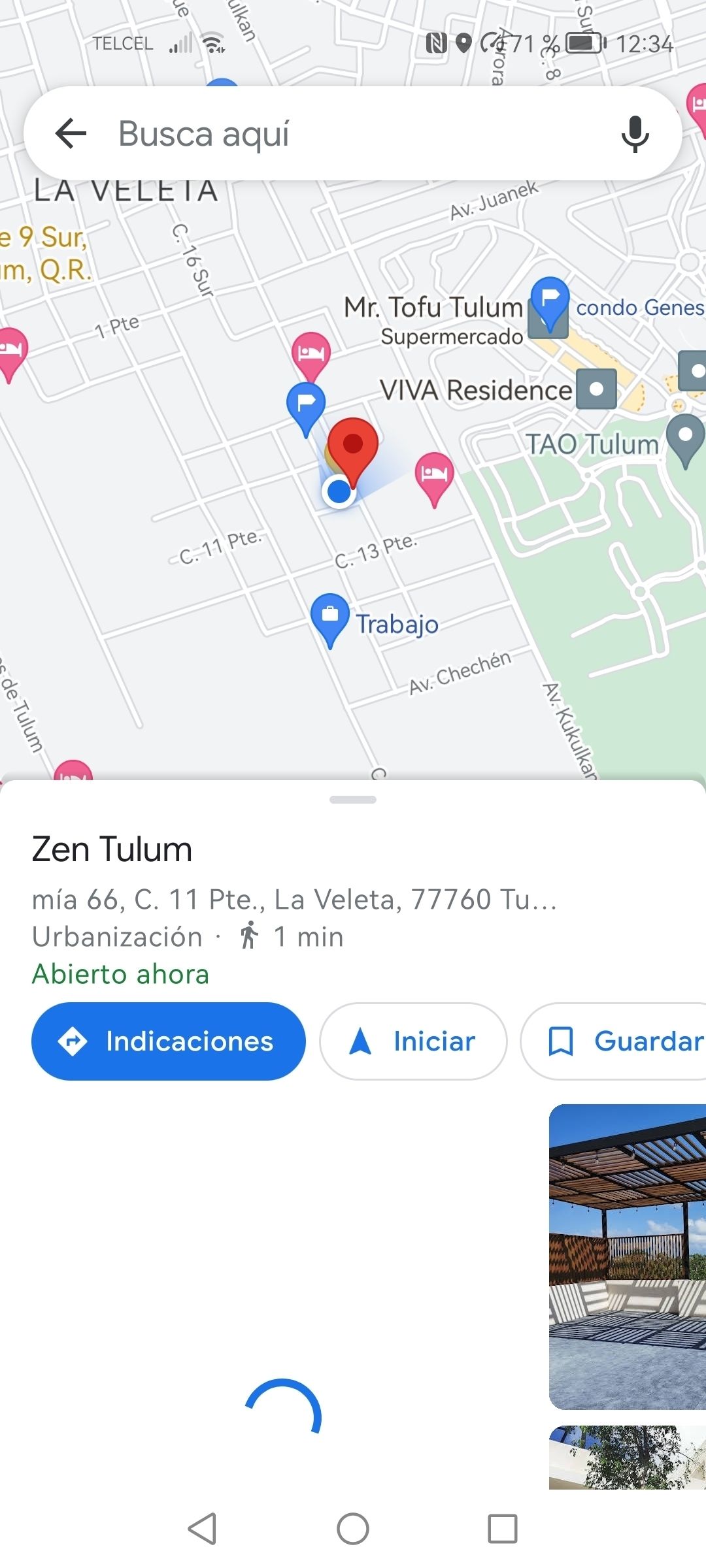The width and height of the screenshot is (706, 1568).
Task: Select the VIVA Residence map marker
Action: coord(596,389)
